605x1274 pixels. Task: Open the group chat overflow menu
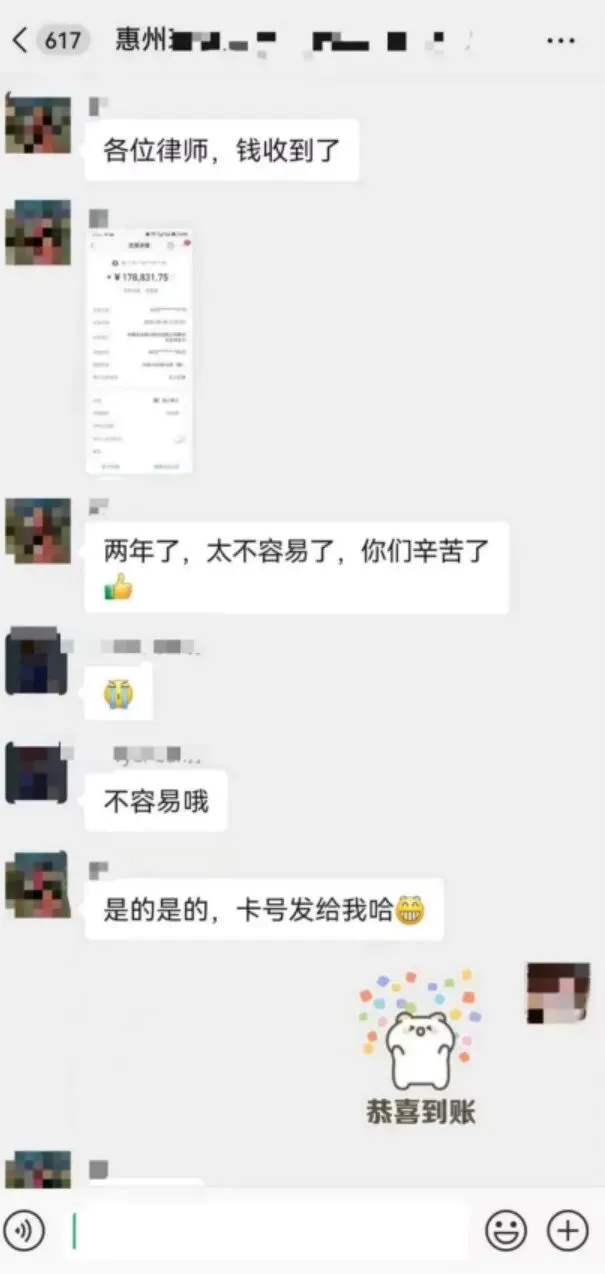pyautogui.click(x=560, y=41)
